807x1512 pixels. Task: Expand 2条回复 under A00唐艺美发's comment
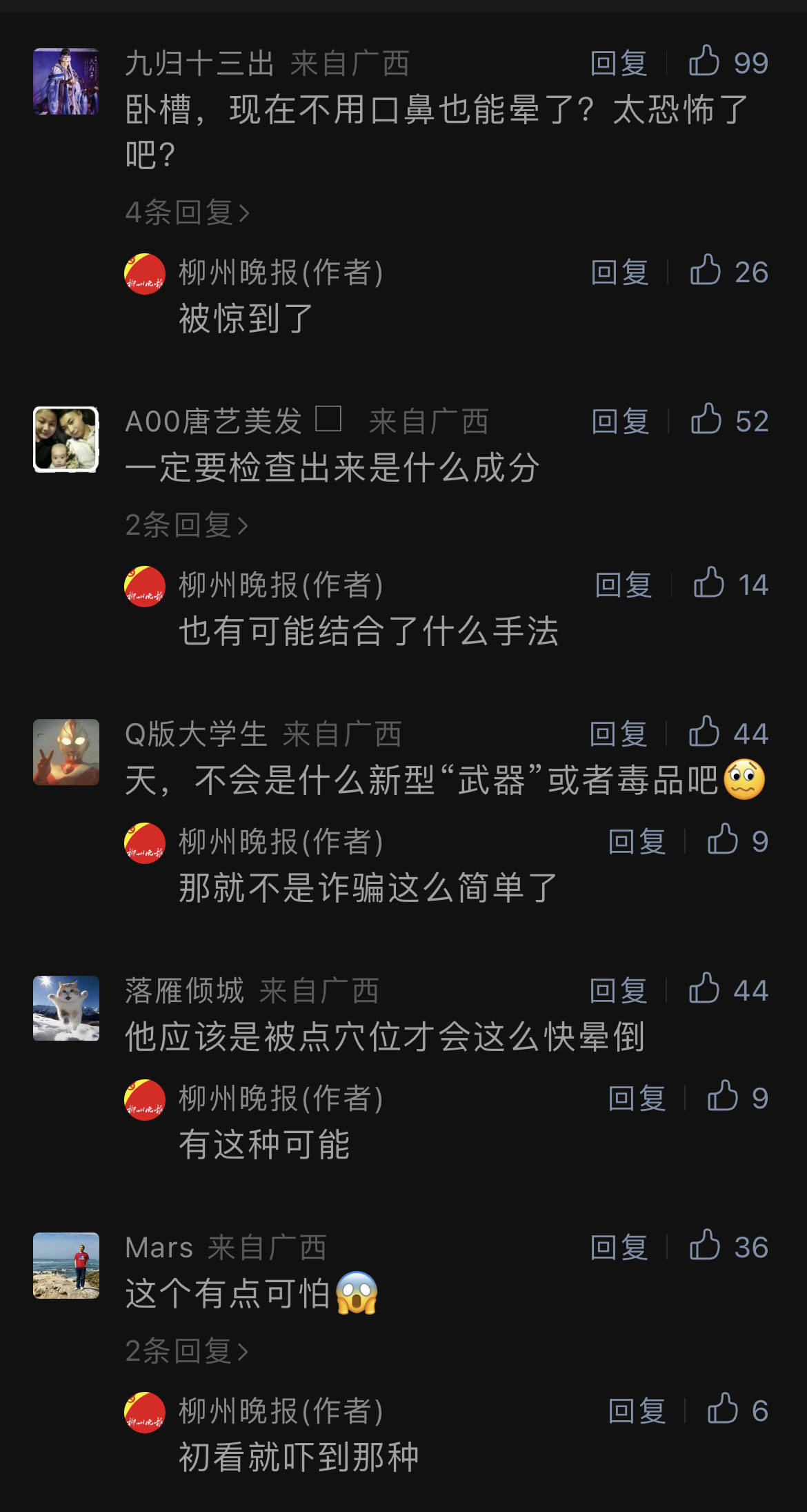click(x=186, y=525)
